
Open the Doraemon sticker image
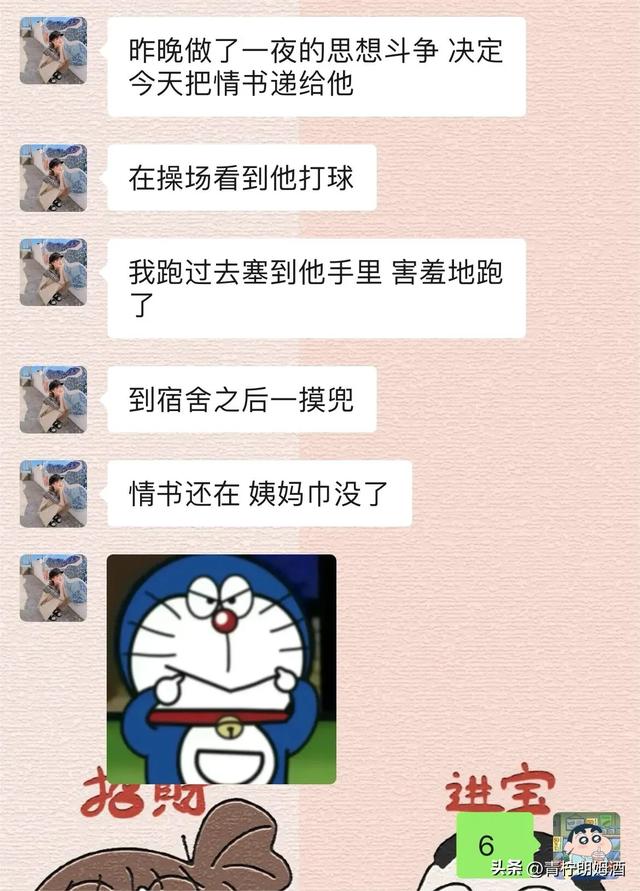221,669
